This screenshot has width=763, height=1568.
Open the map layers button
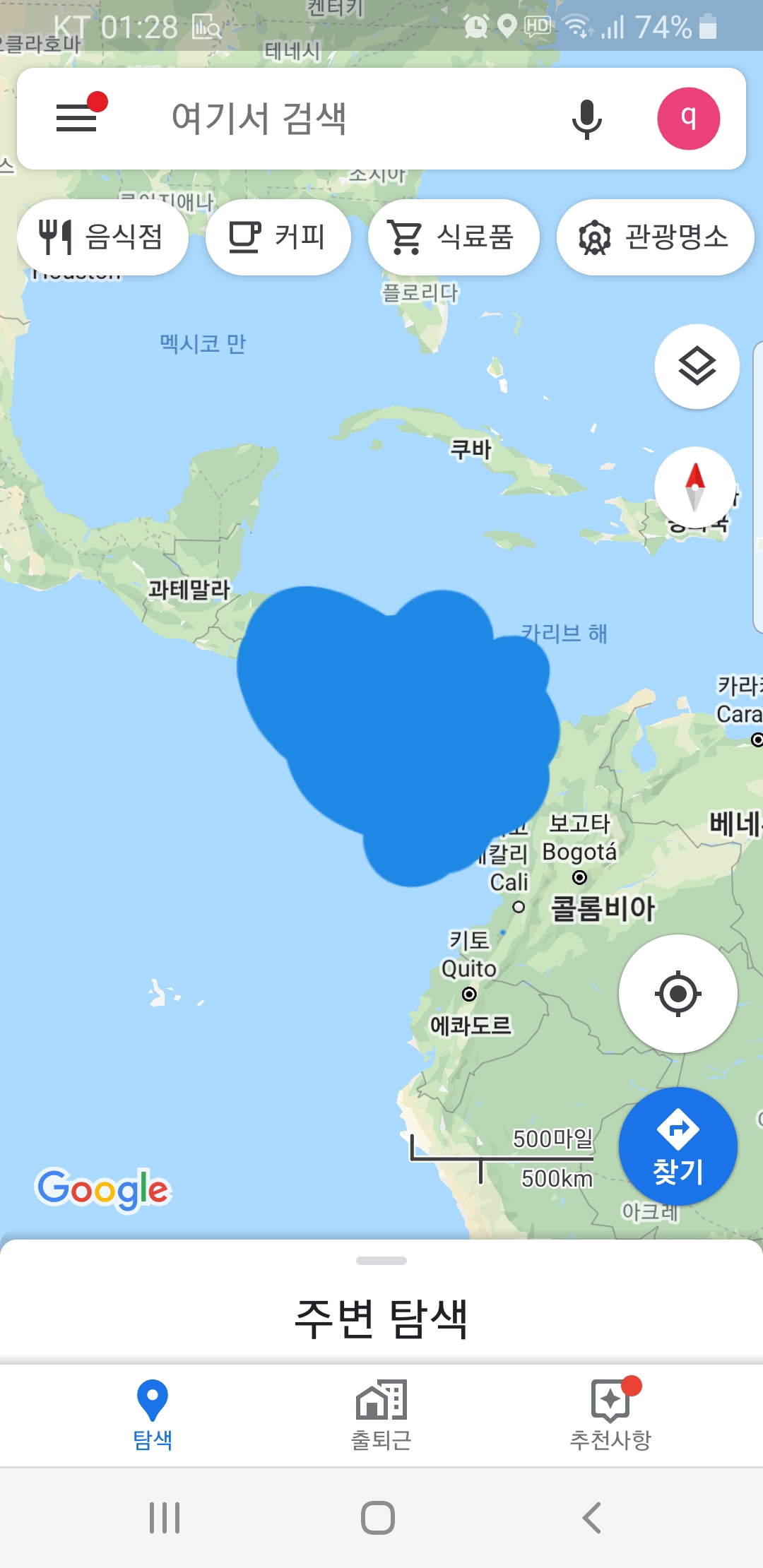697,366
